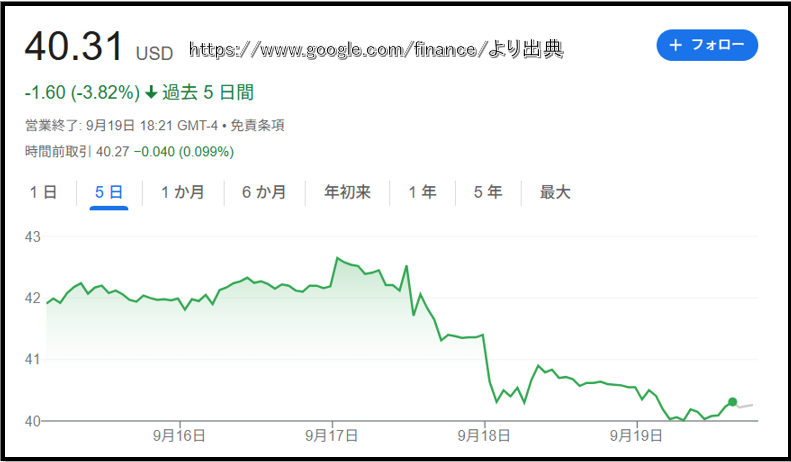The image size is (791, 462).
Task: Follow this stock with the フォロー button
Action: [707, 45]
